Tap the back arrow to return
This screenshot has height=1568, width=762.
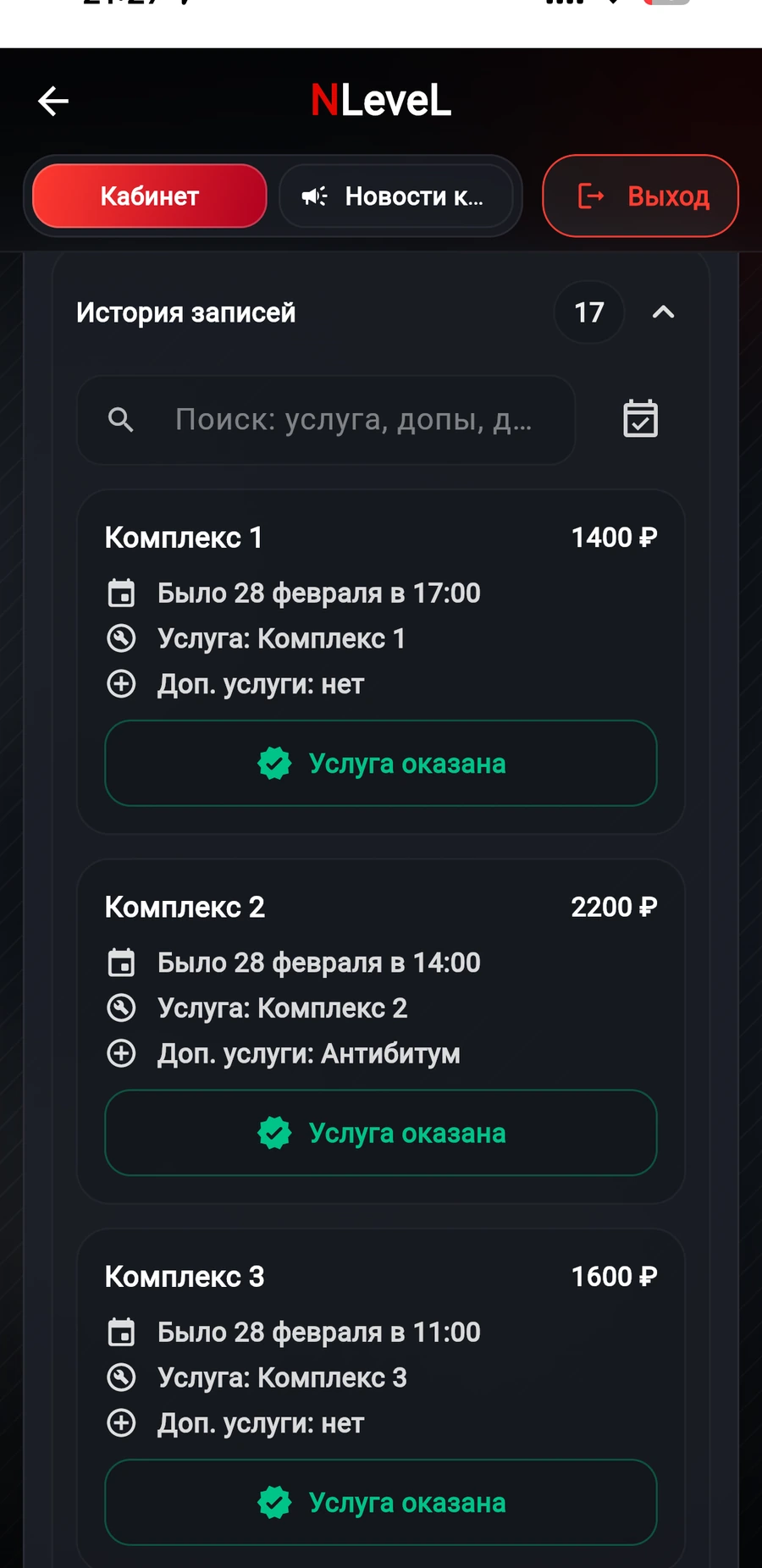coord(52,100)
